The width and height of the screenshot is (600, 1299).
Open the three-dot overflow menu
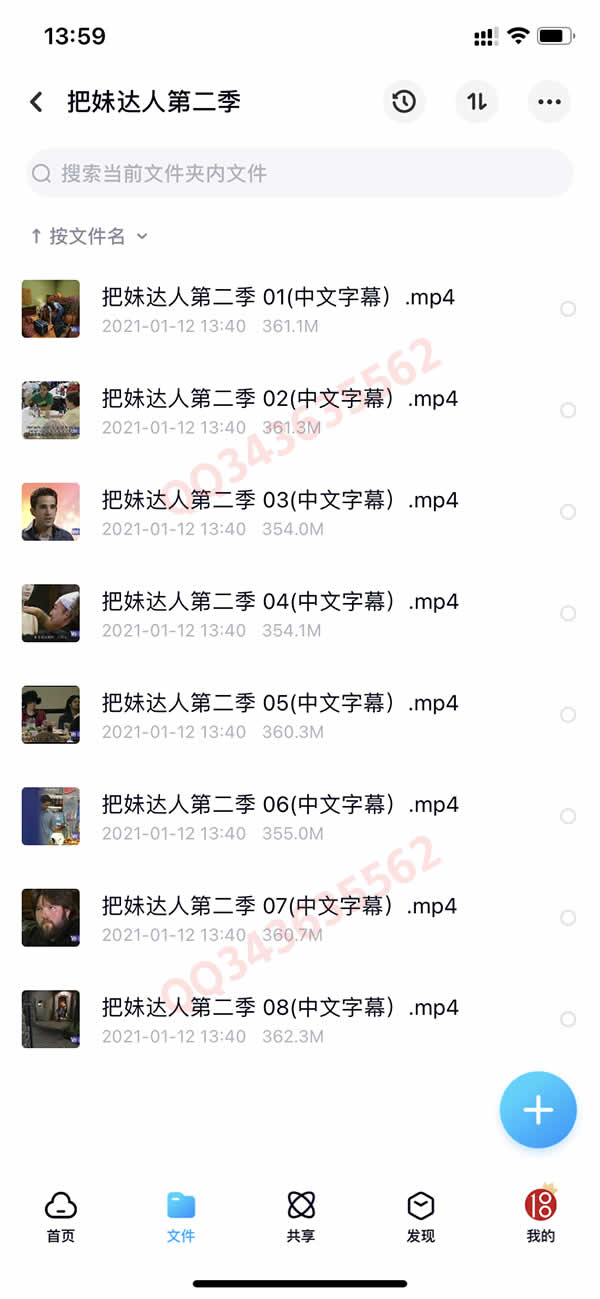tap(549, 101)
